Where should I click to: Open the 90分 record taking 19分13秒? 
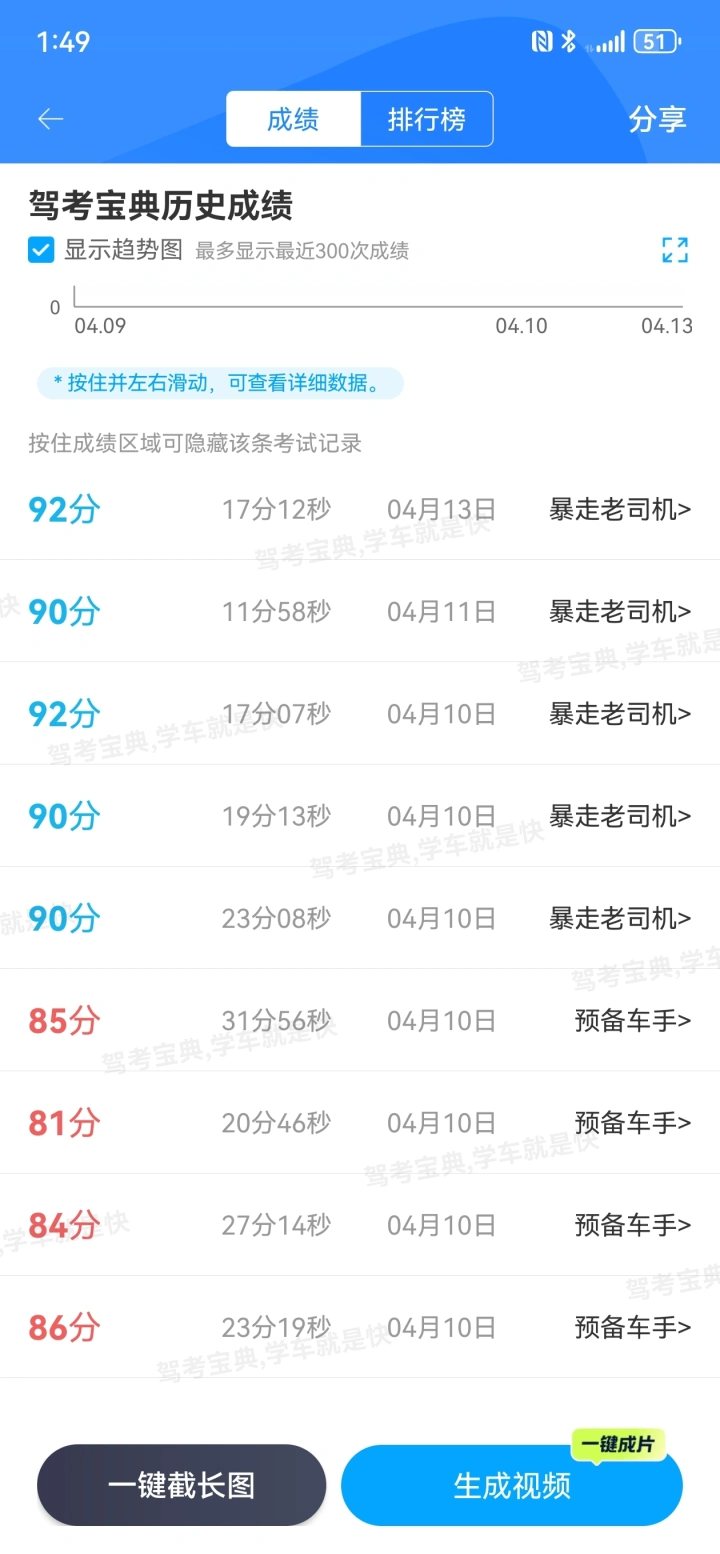(360, 816)
